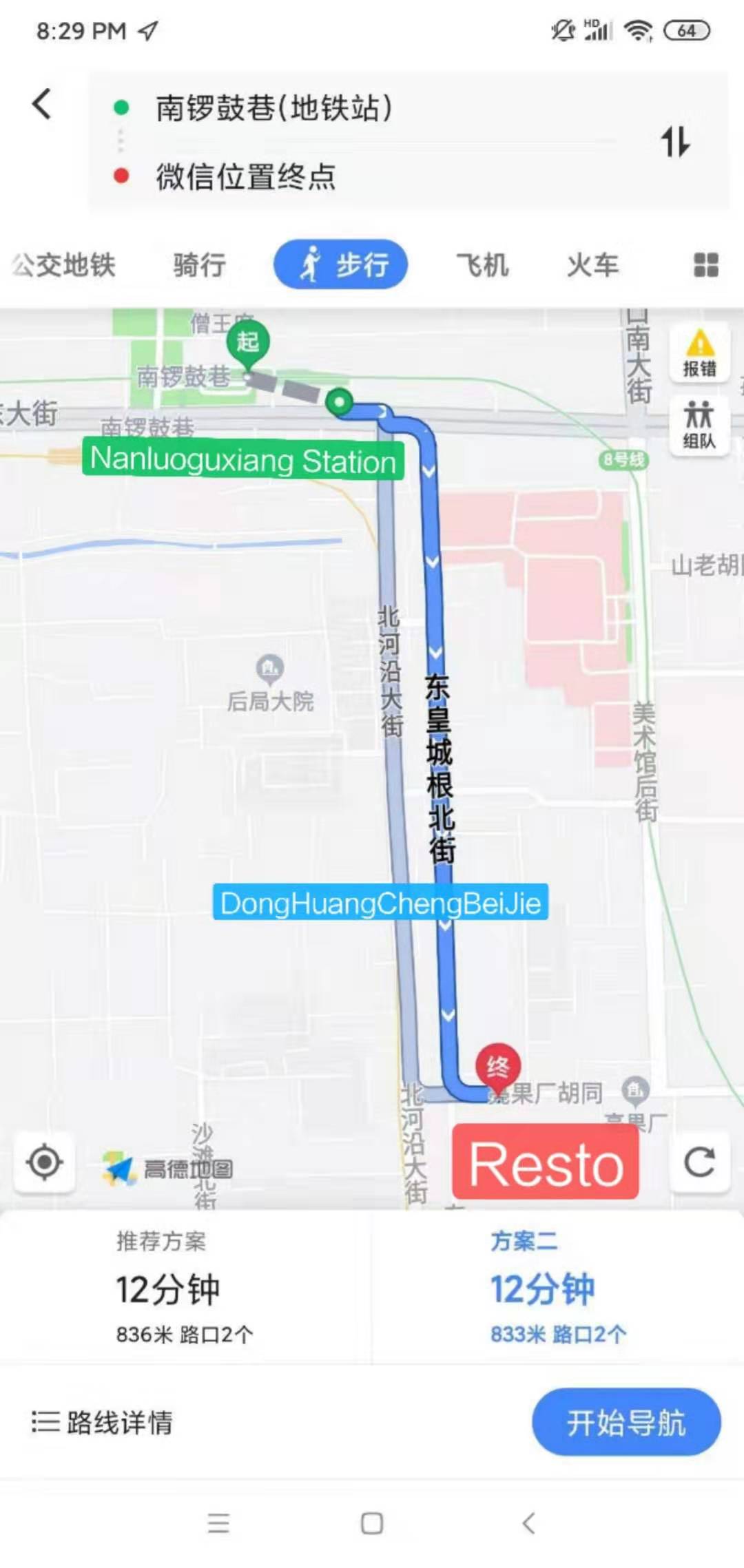Swap start and destination points

(x=674, y=142)
